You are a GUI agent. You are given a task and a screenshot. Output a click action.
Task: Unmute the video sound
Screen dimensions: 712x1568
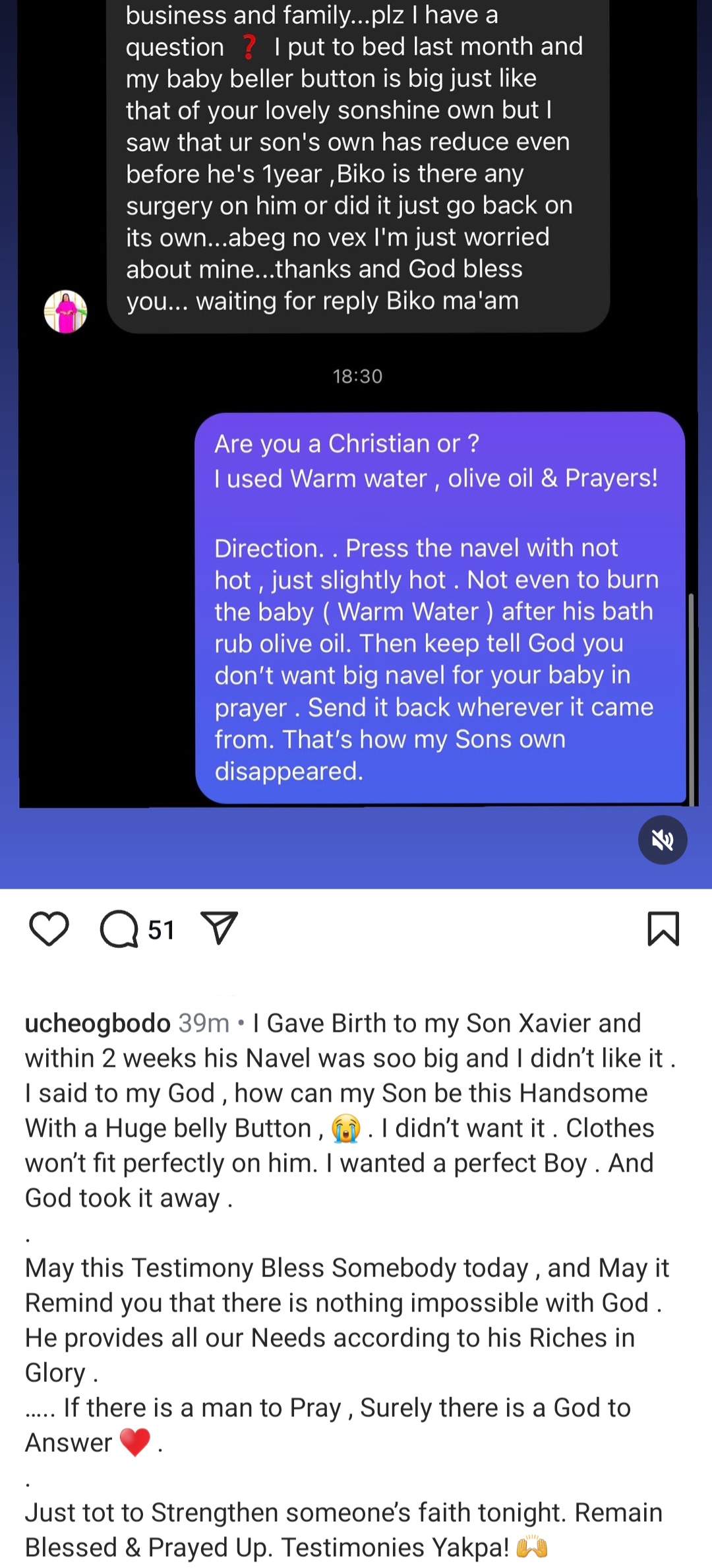click(662, 840)
